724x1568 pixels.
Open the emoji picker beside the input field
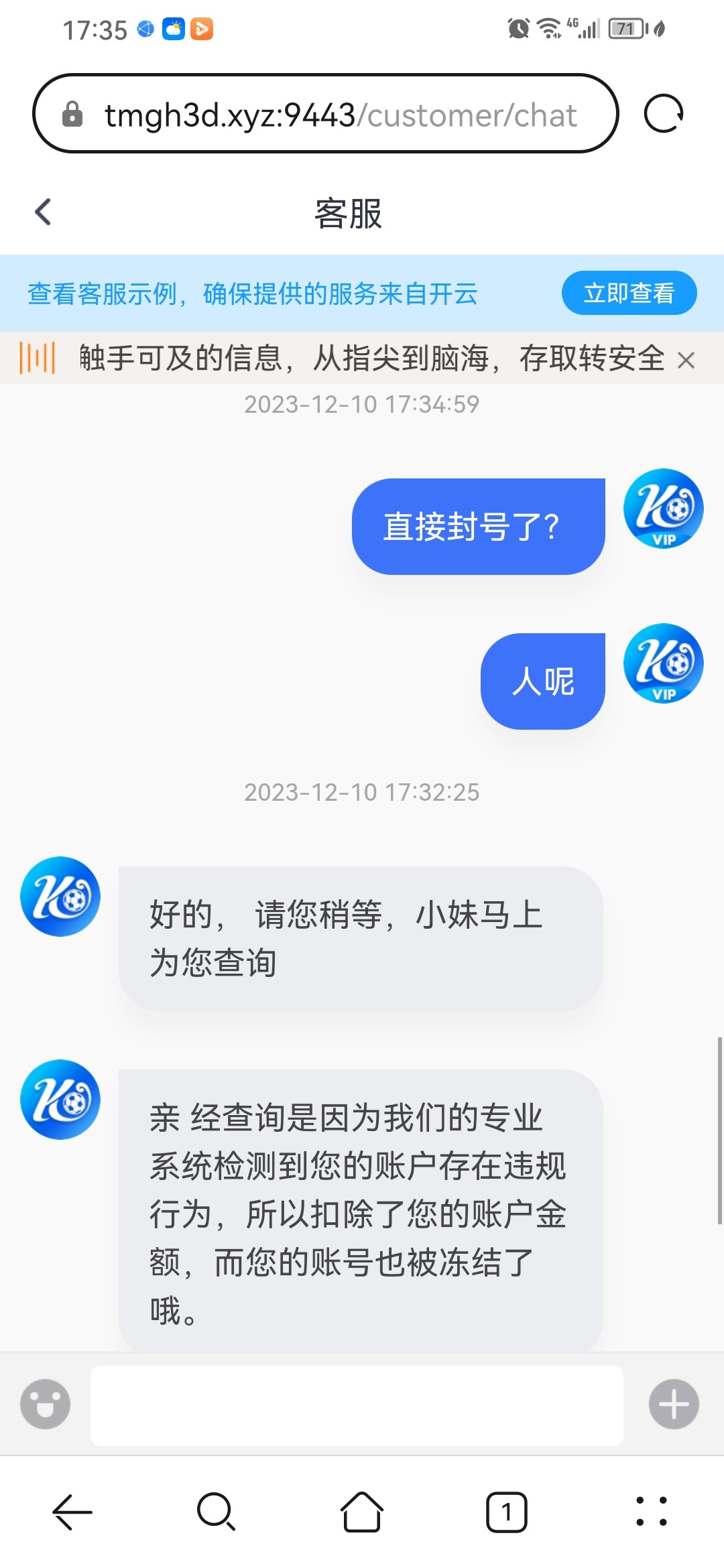coord(45,1405)
